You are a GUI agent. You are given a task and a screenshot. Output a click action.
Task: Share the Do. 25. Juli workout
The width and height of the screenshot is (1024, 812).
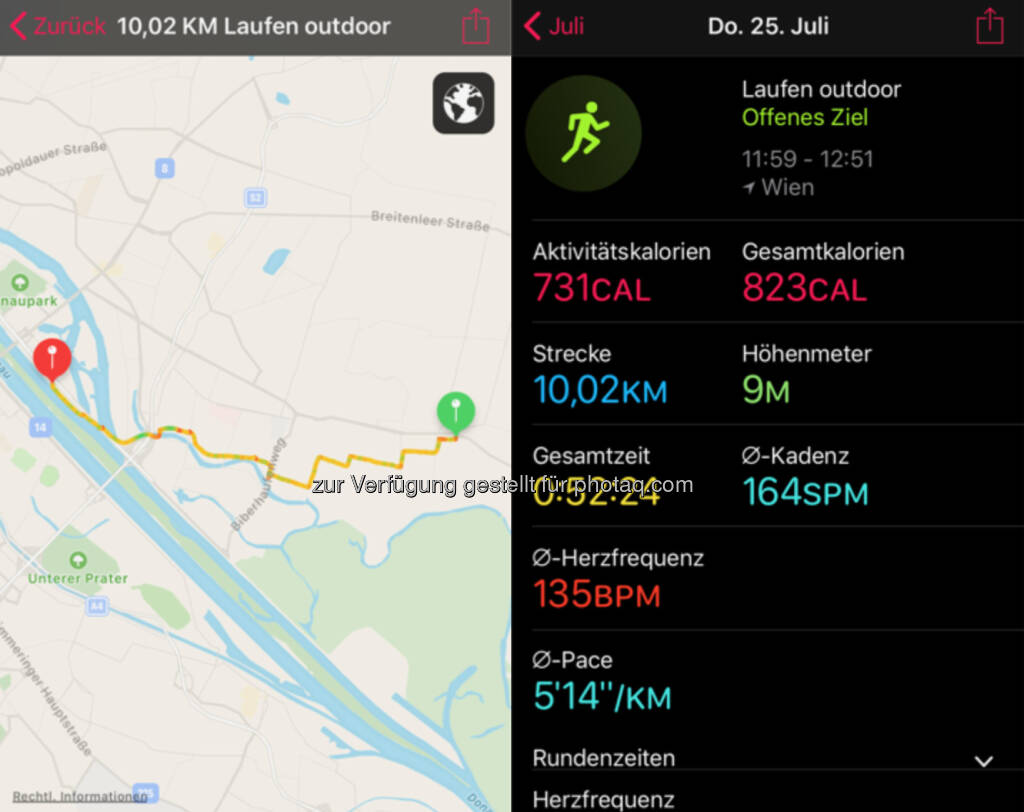coord(989,26)
